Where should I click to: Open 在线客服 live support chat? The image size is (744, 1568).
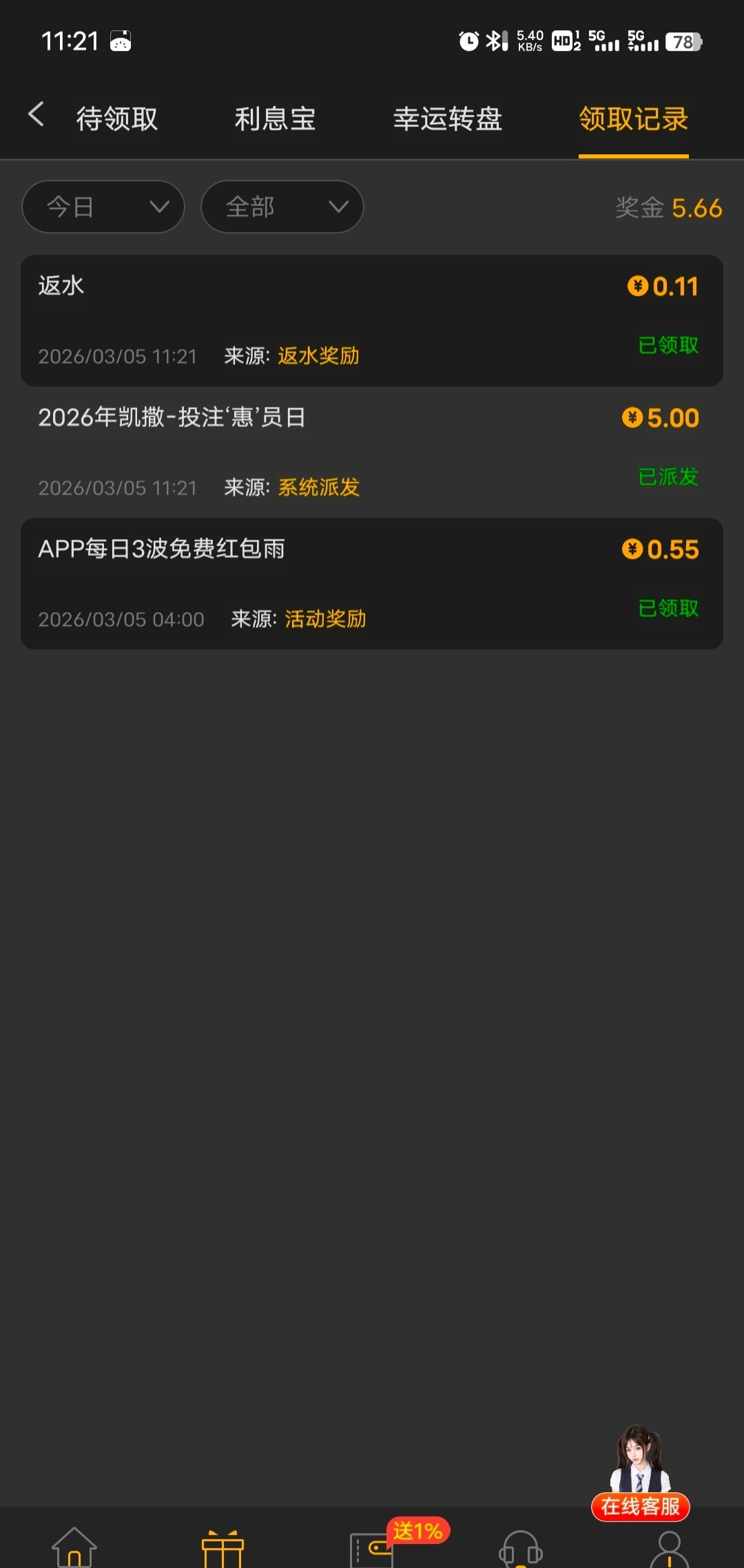point(640,1475)
